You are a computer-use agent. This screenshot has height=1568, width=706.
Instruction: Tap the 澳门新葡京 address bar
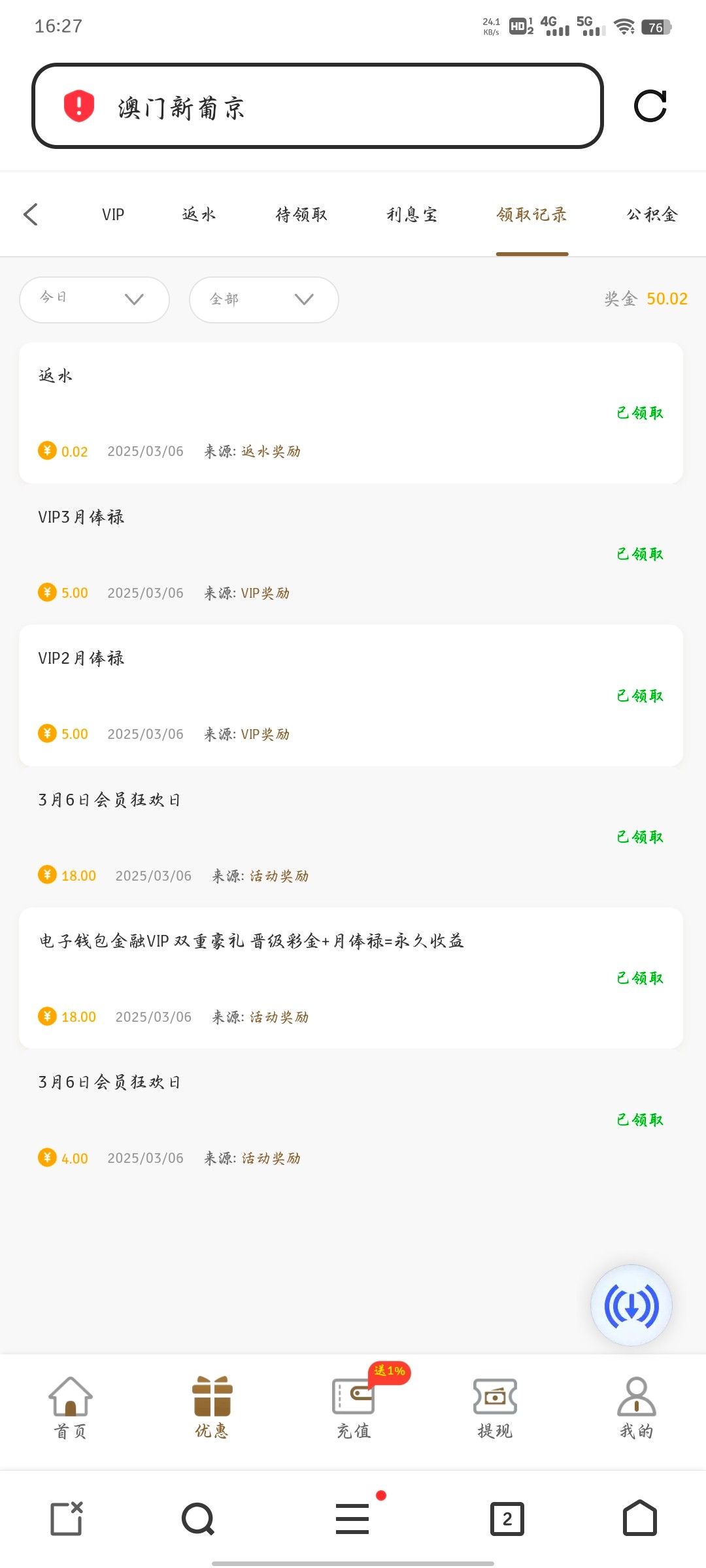(317, 106)
